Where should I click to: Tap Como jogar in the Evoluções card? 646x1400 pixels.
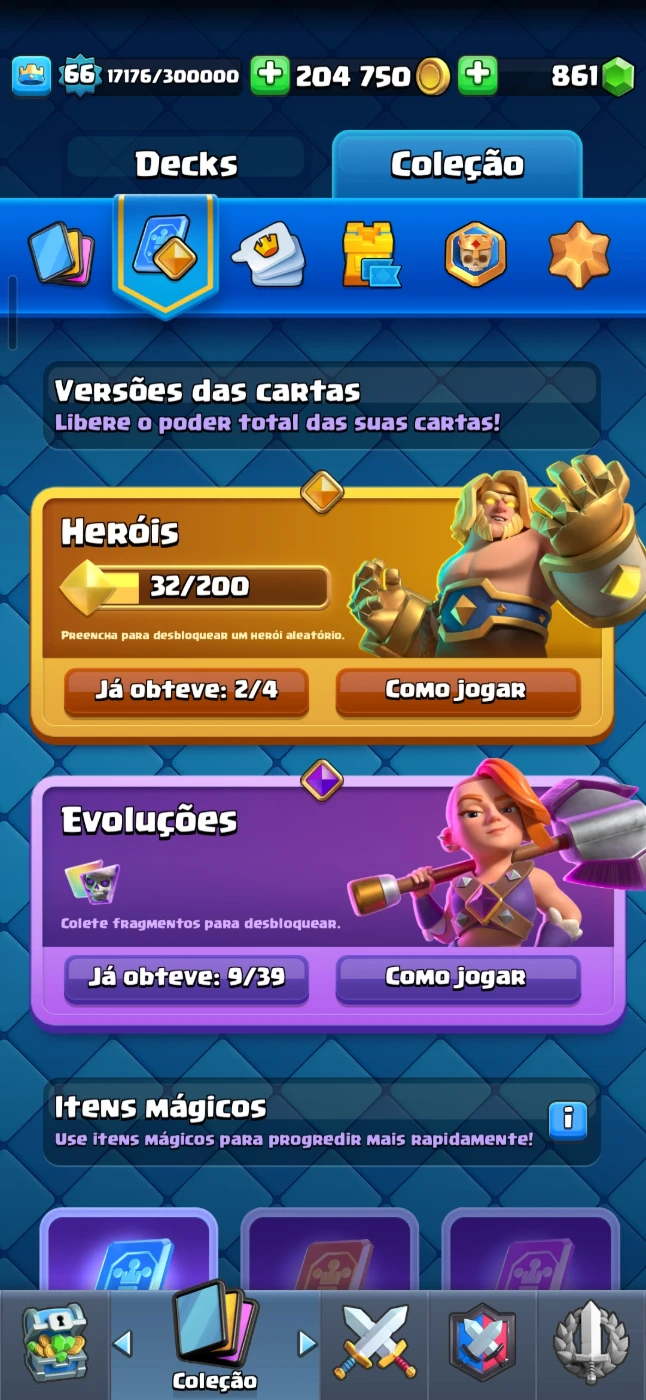click(458, 977)
